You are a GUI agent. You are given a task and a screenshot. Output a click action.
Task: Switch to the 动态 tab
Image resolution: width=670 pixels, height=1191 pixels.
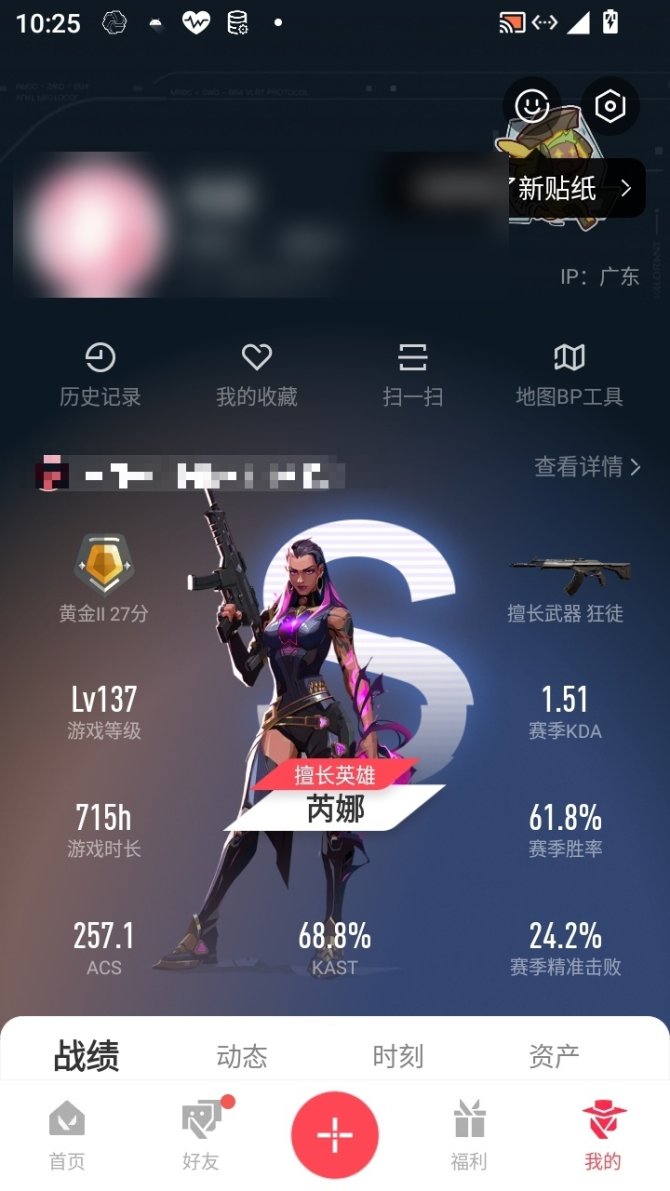[x=242, y=1056]
